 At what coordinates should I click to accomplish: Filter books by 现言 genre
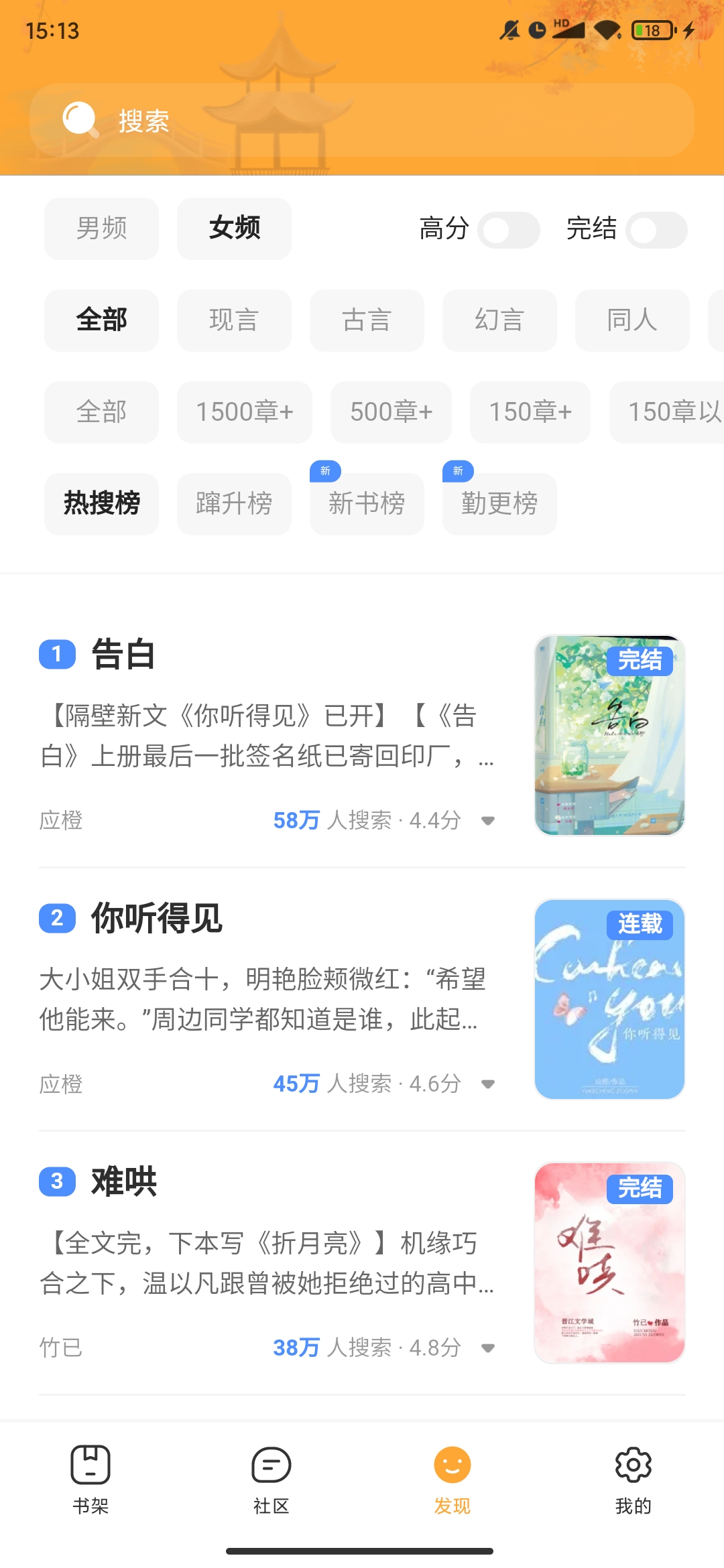[234, 320]
